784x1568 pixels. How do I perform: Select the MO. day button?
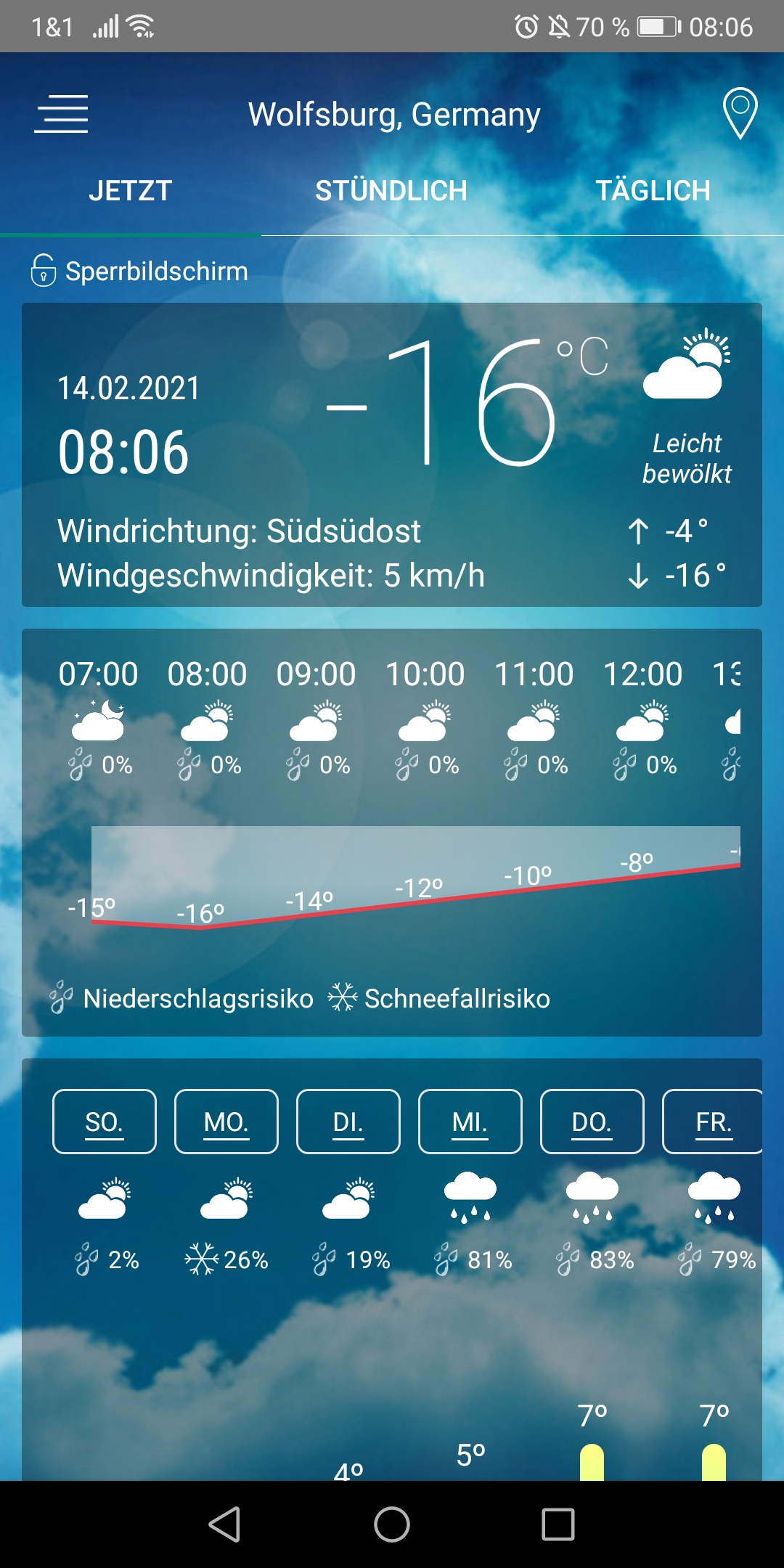point(226,1122)
